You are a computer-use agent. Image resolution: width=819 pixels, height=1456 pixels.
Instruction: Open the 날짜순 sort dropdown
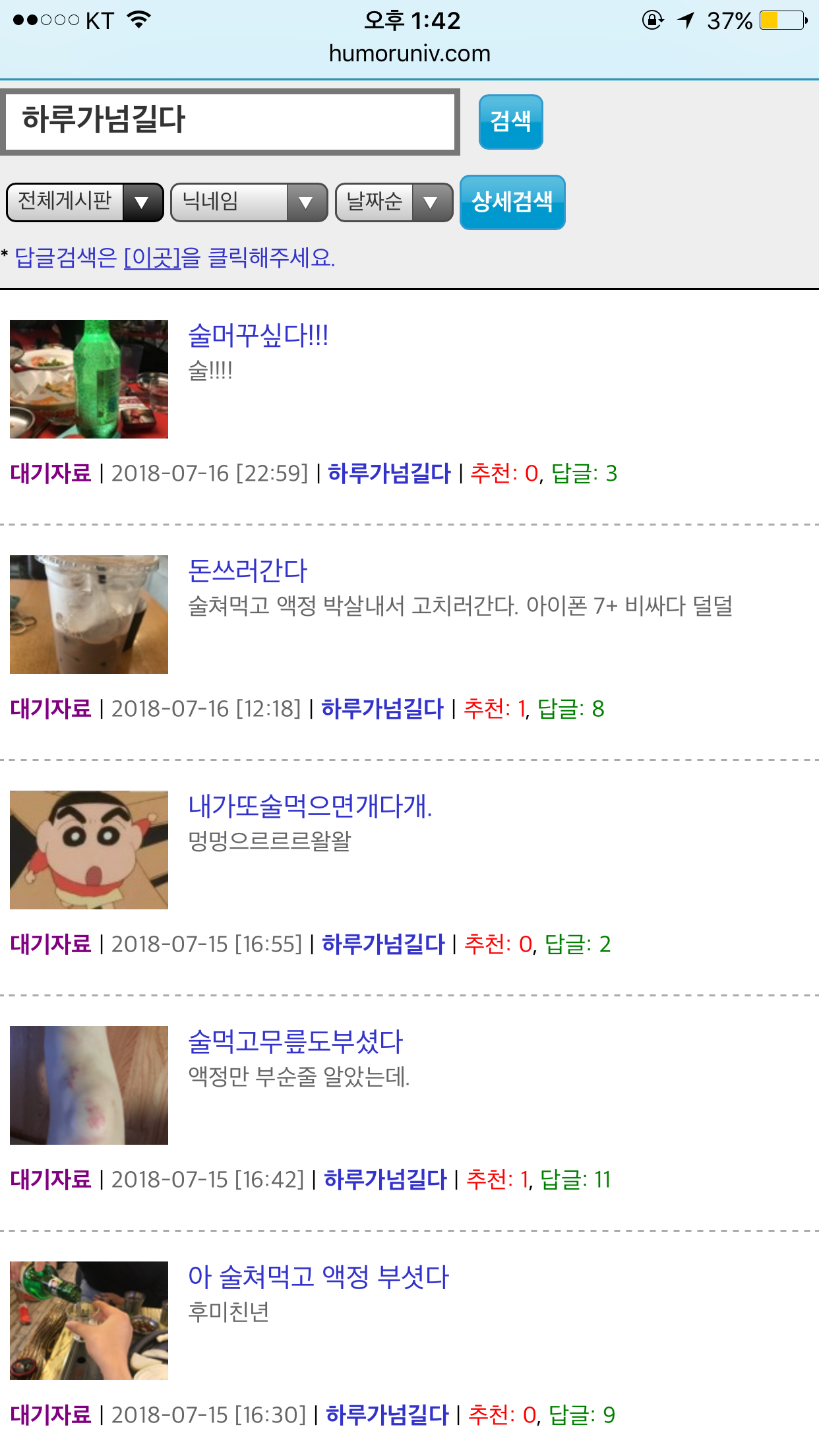394,202
